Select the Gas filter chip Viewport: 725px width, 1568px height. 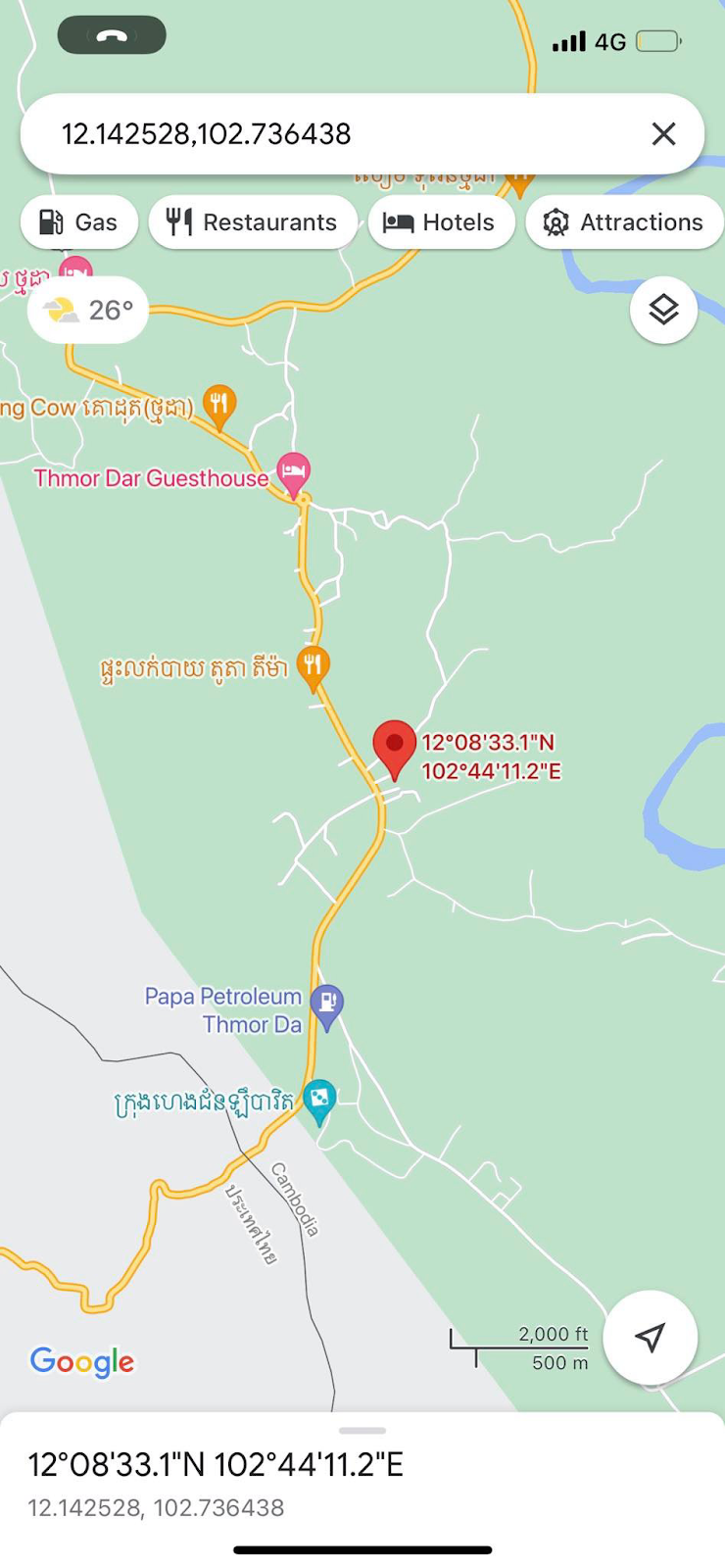[x=79, y=222]
